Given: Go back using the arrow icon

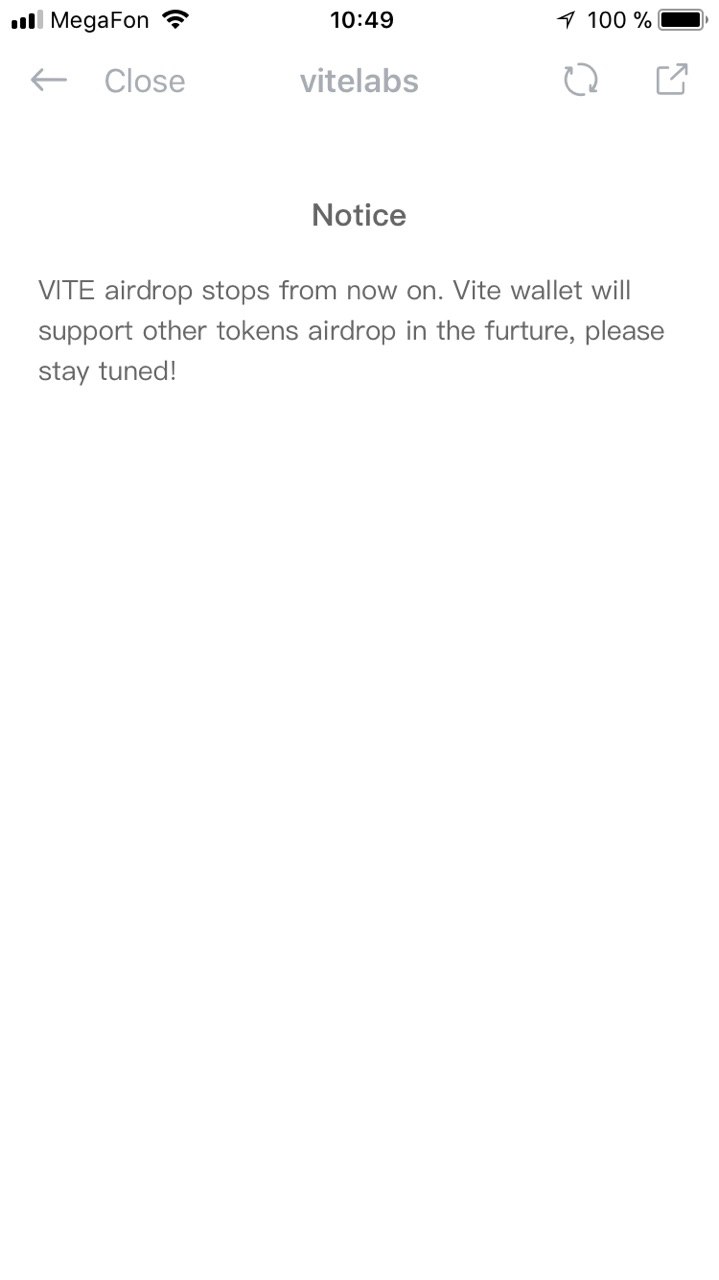Looking at the screenshot, I should click(48, 80).
